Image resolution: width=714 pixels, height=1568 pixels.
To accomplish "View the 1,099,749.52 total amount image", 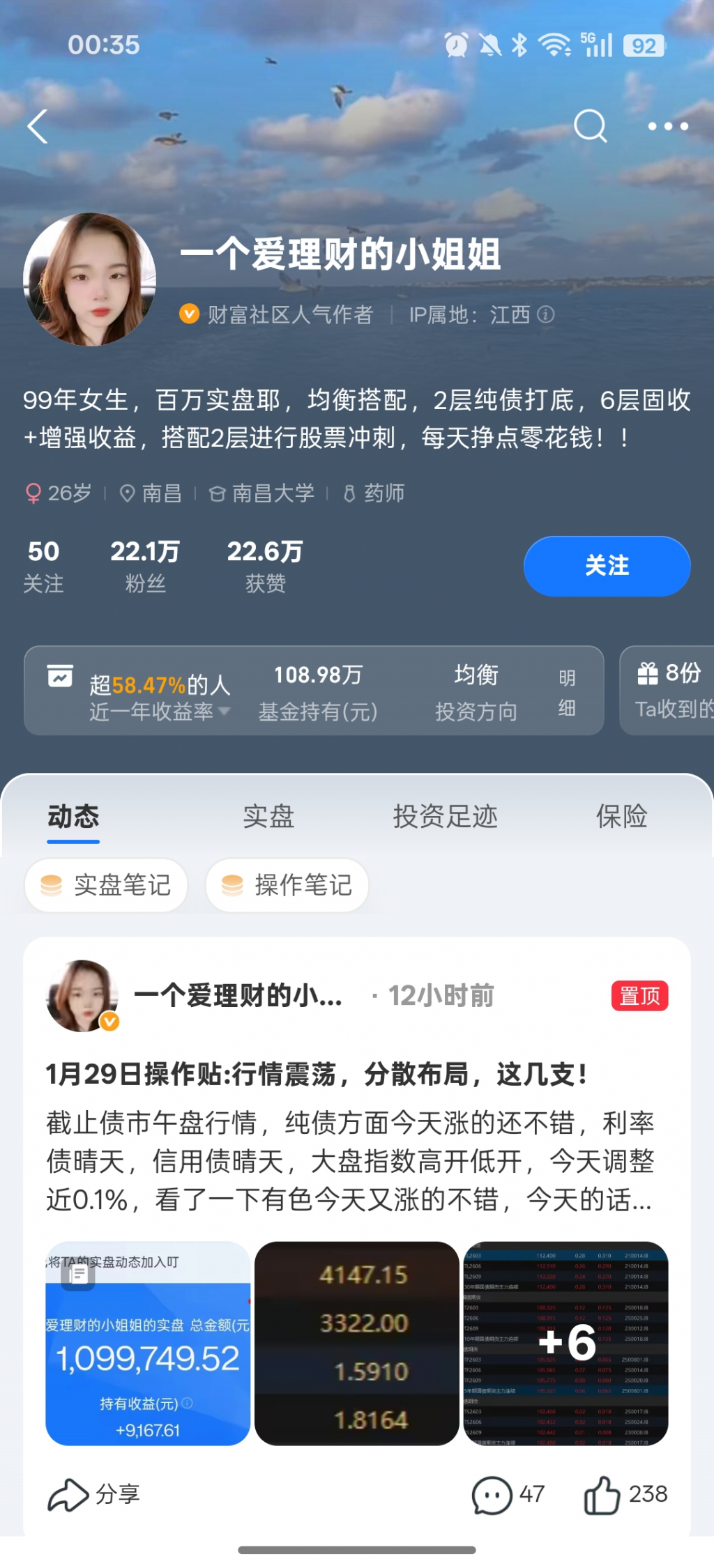I will click(x=148, y=1343).
